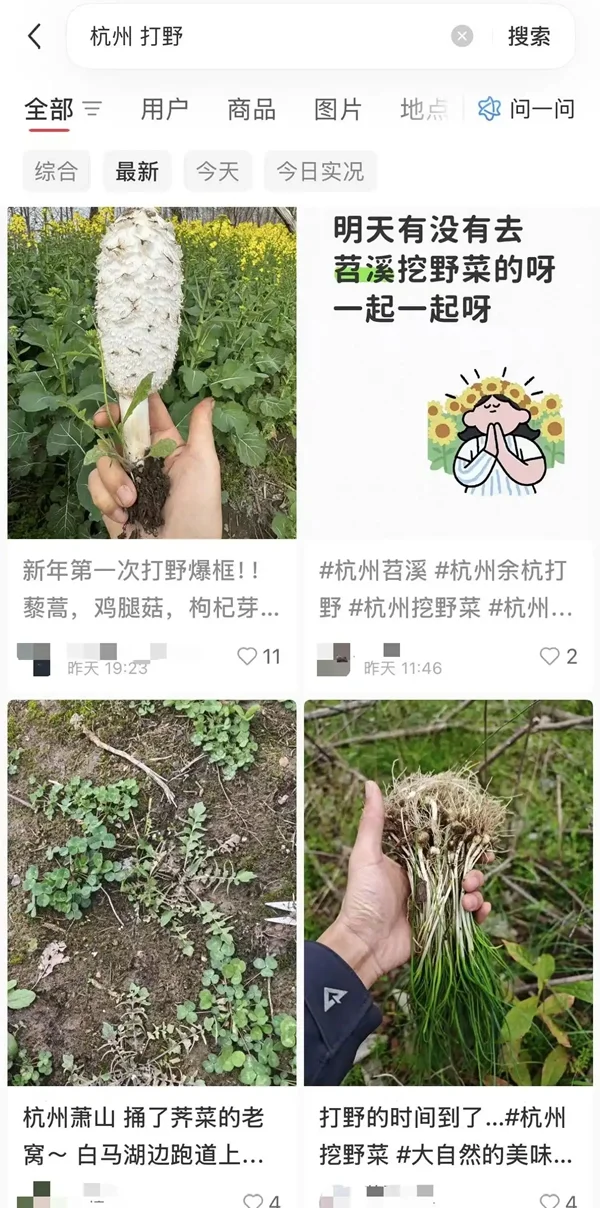Viewport: 600px width, 1208px height.
Task: Select the 最新 sort chip
Action: pos(137,171)
